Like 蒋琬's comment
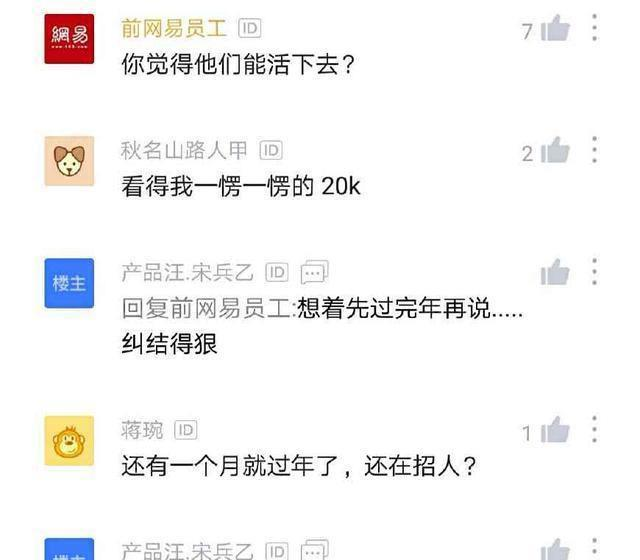This screenshot has height=560, width=640. [555, 432]
